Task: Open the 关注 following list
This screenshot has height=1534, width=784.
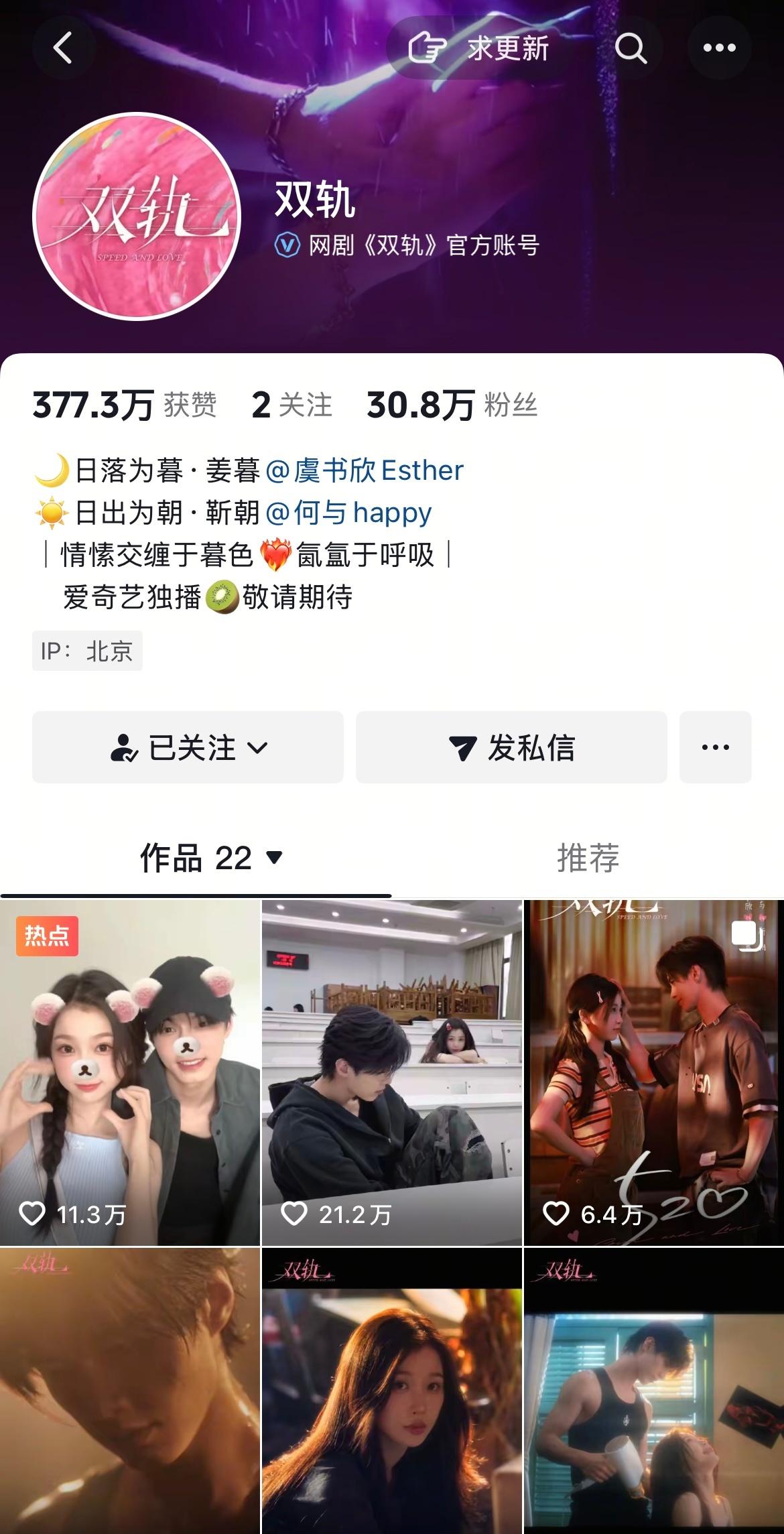Action: 292,405
